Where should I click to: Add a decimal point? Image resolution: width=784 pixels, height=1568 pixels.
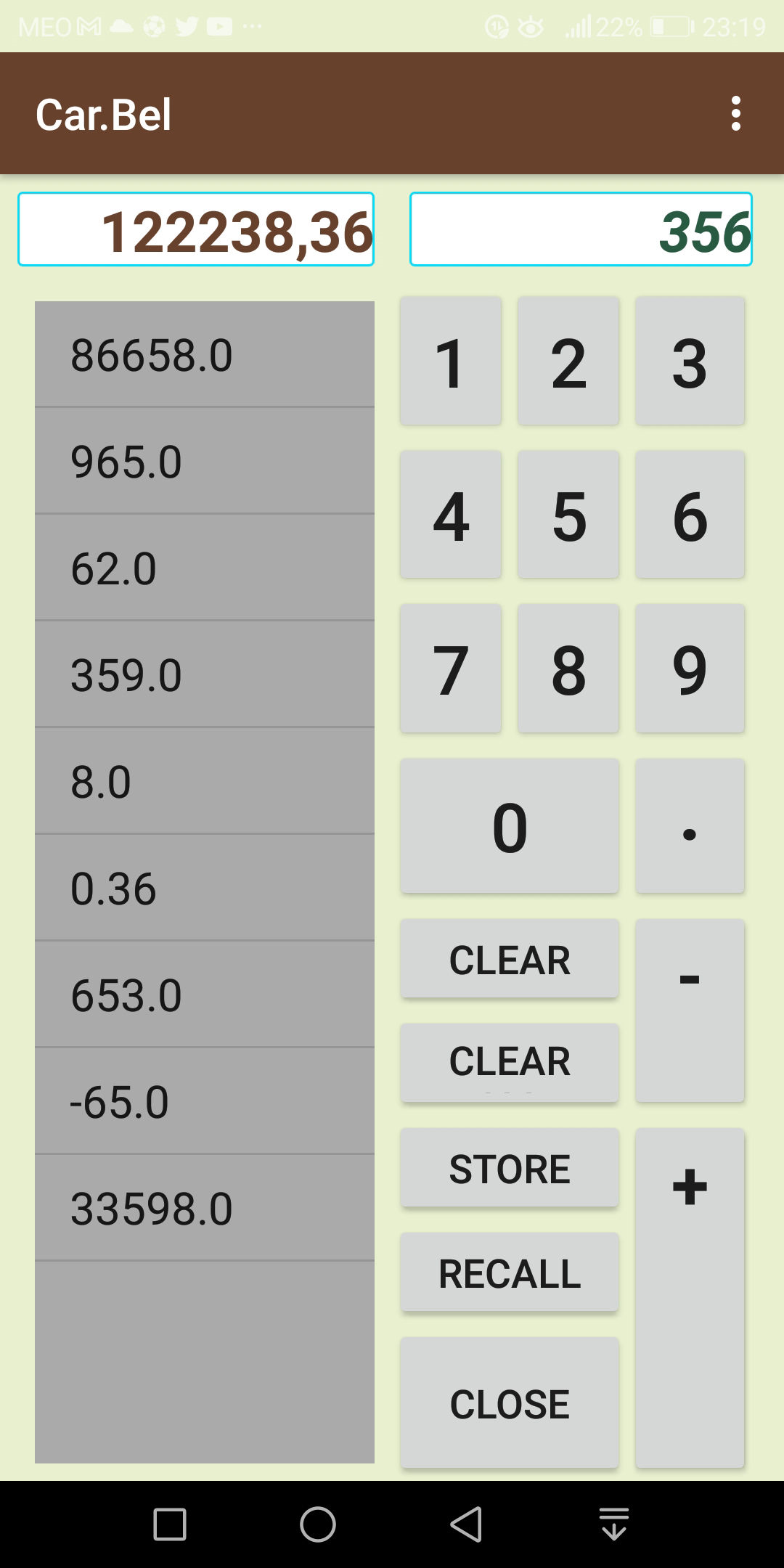[690, 827]
